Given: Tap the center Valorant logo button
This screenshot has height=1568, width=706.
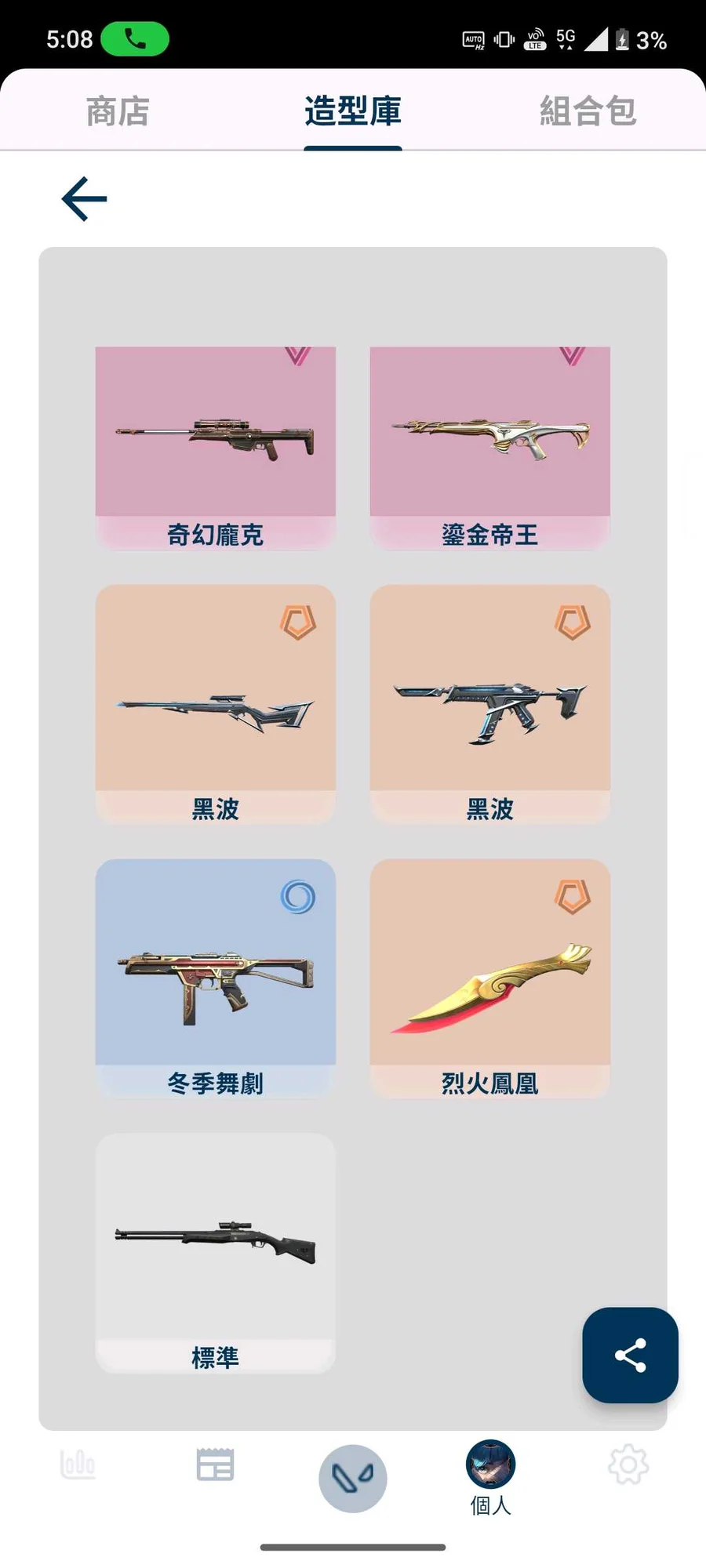Looking at the screenshot, I should [x=353, y=1479].
